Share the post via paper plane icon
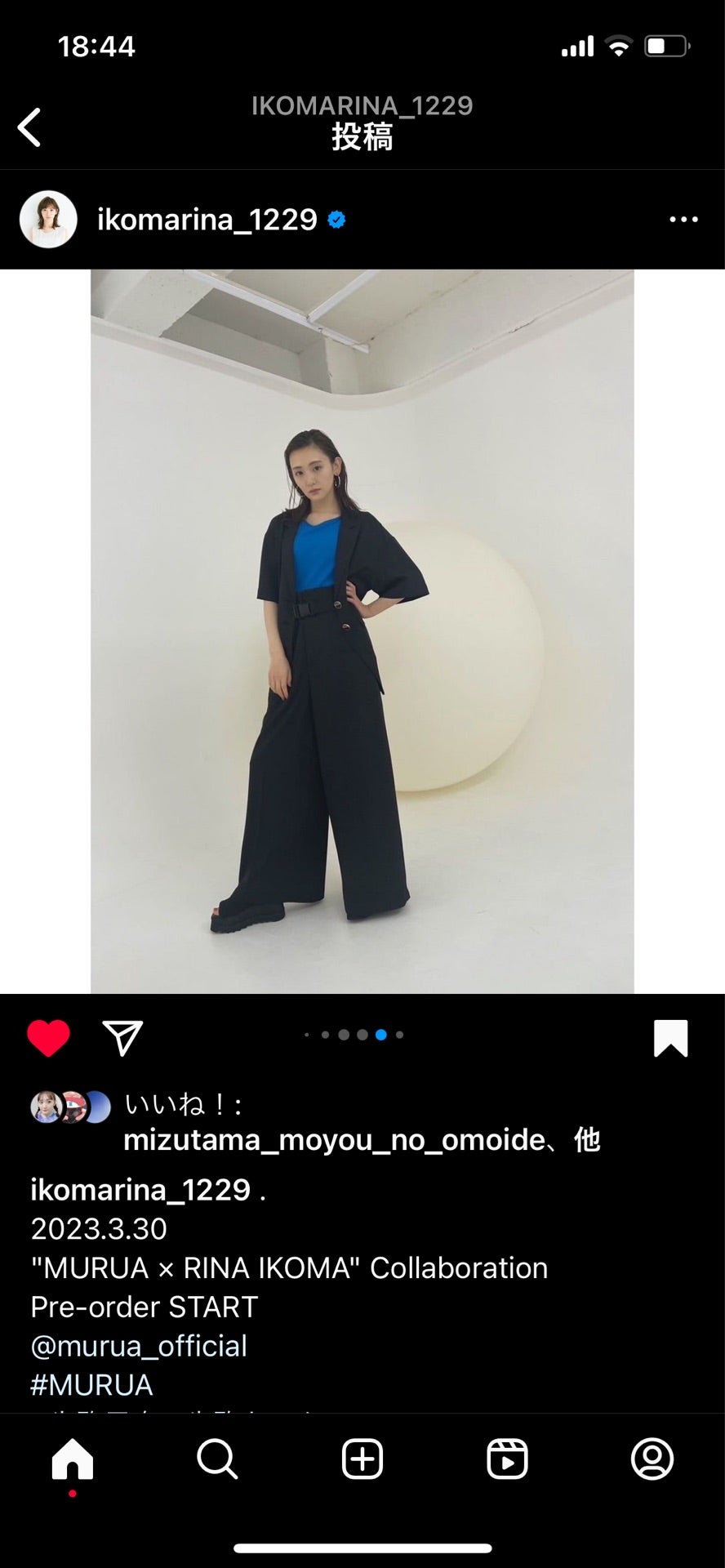725x1568 pixels. point(123,1037)
